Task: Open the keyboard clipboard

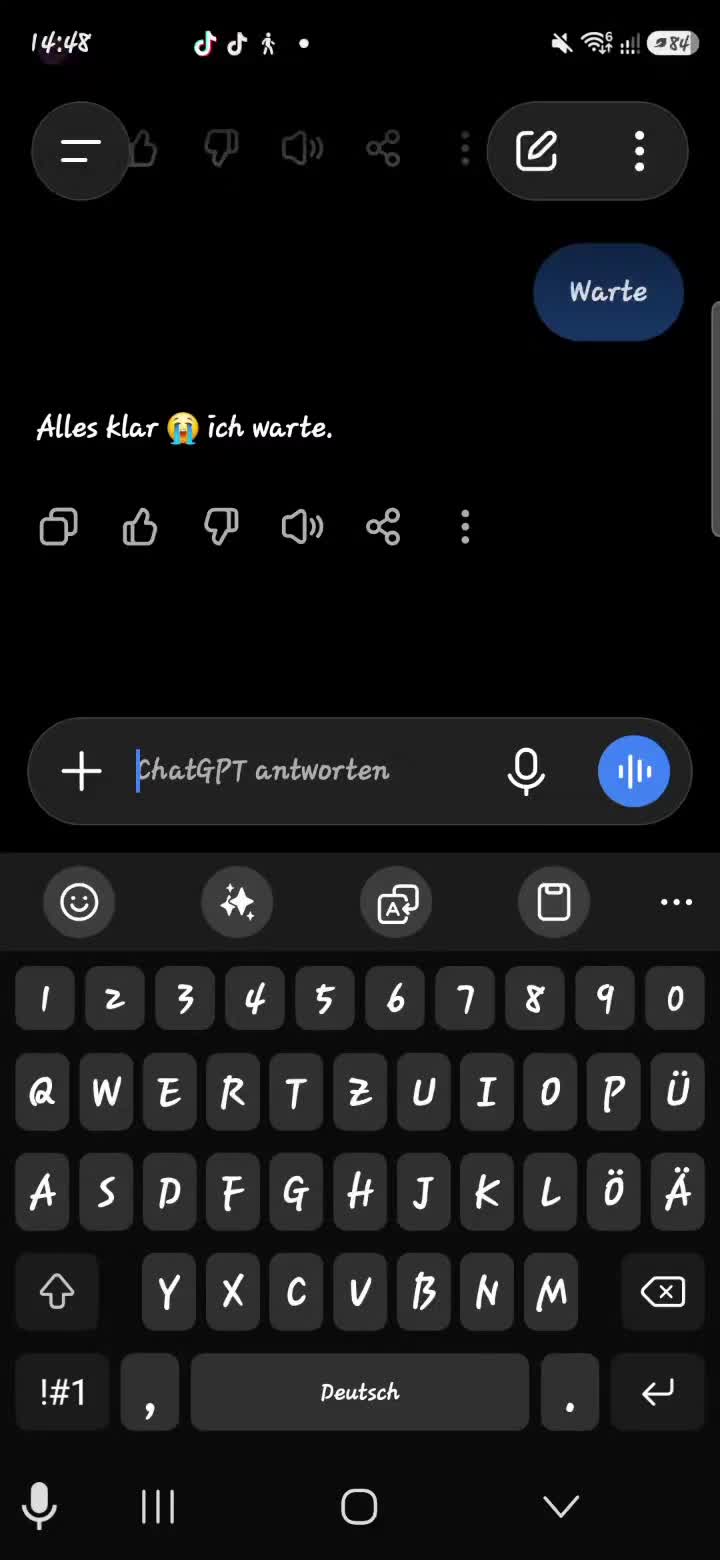Action: 554,902
